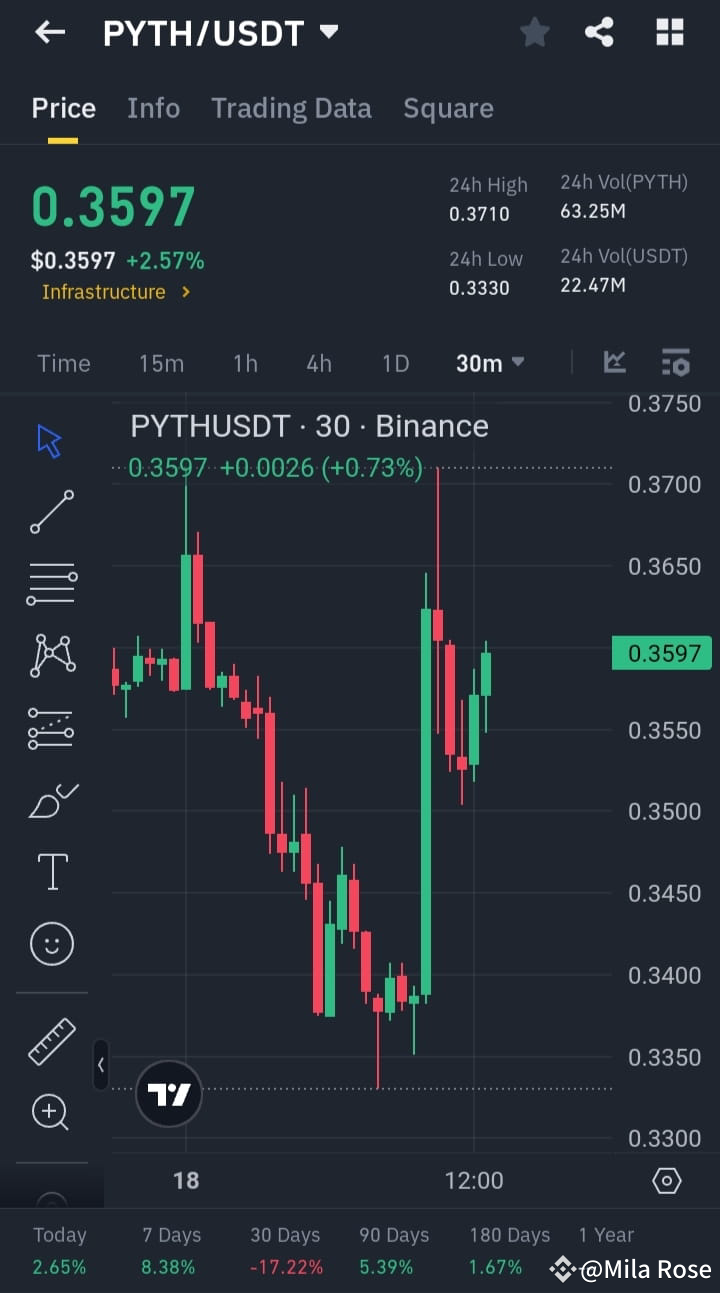Open the 30m timeframe dropdown
This screenshot has width=720, height=1293.
[x=489, y=363]
